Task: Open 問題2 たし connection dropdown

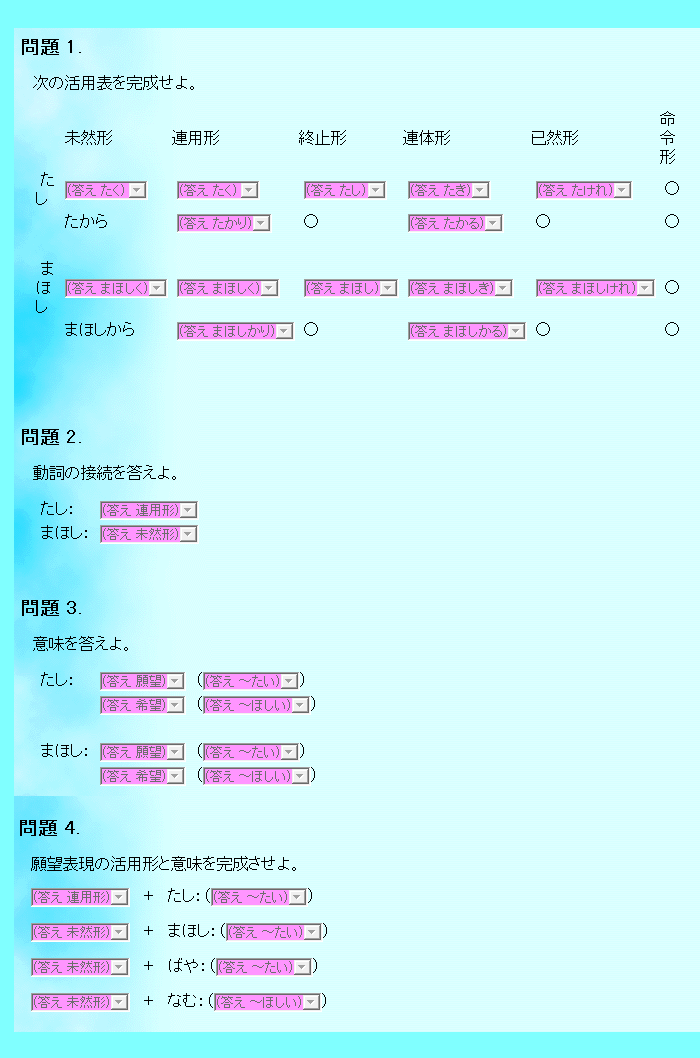Action: click(x=149, y=510)
